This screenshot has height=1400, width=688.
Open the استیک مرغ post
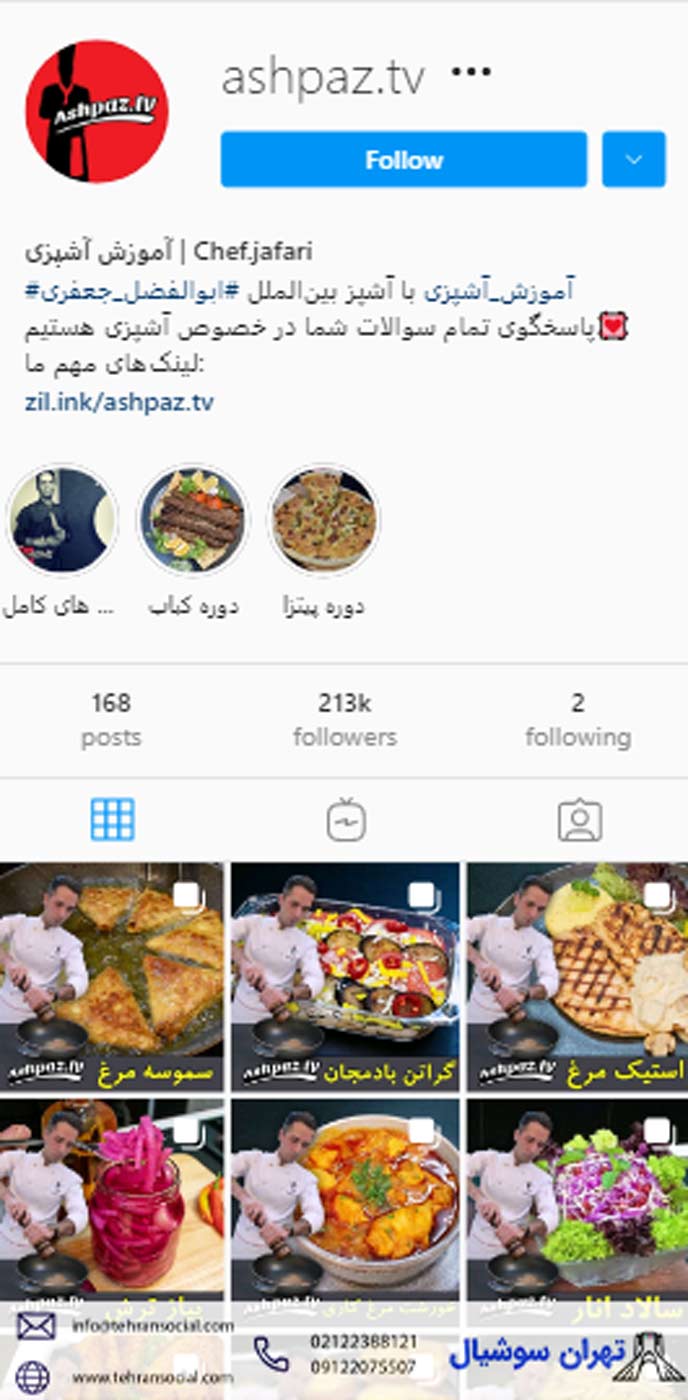pyautogui.click(x=577, y=975)
